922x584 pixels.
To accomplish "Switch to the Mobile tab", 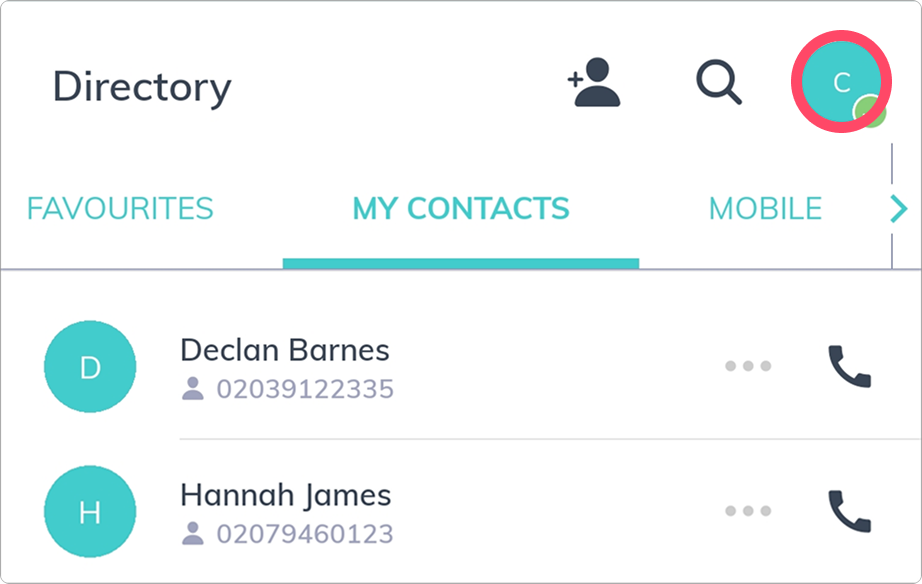I will pyautogui.click(x=765, y=208).
